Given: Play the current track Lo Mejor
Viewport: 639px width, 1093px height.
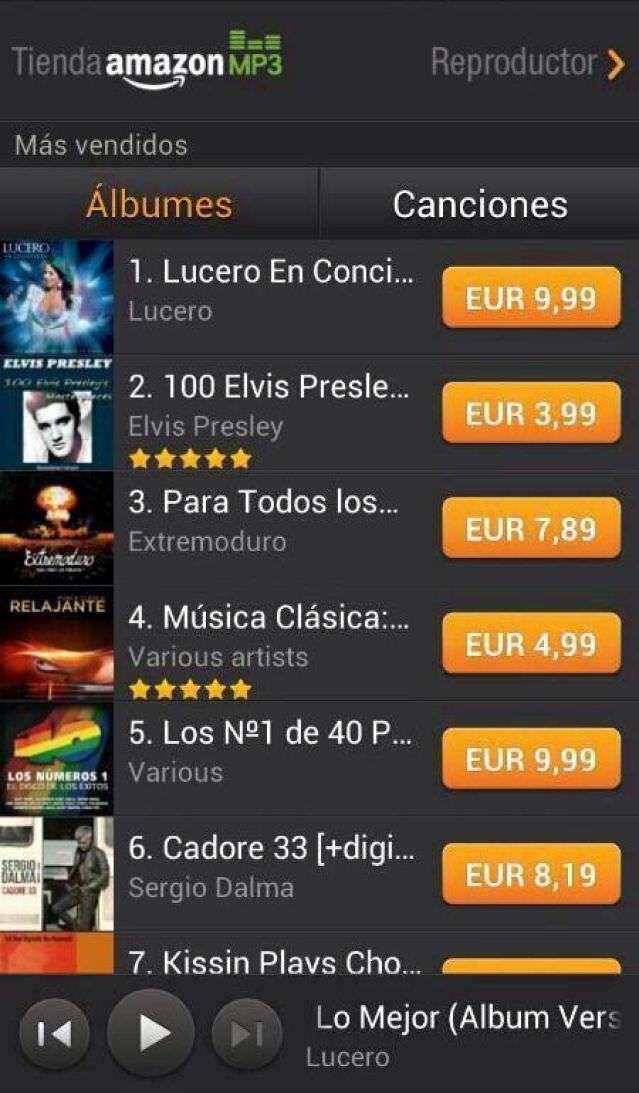Looking at the screenshot, I should [x=151, y=1034].
